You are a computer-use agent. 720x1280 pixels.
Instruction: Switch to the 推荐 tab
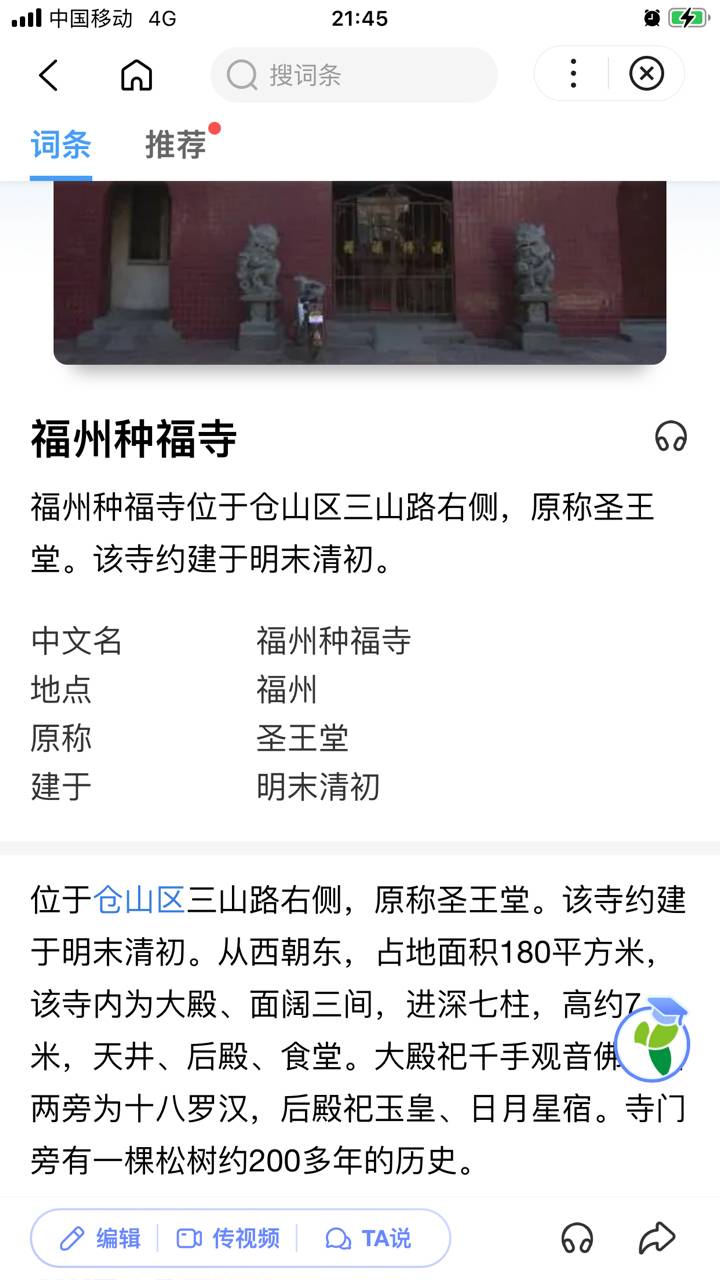coord(176,145)
